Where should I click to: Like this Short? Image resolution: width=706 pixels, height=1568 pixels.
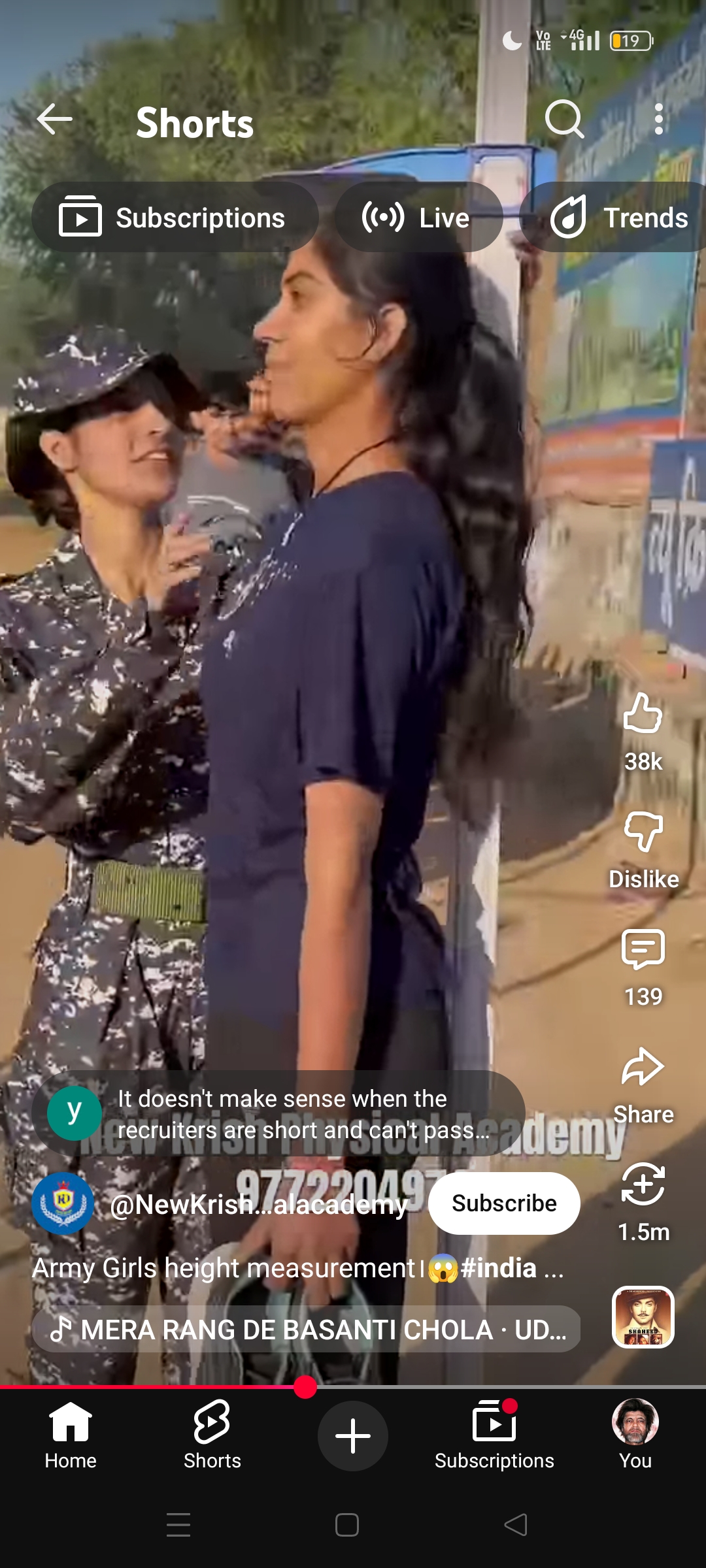pos(643,715)
